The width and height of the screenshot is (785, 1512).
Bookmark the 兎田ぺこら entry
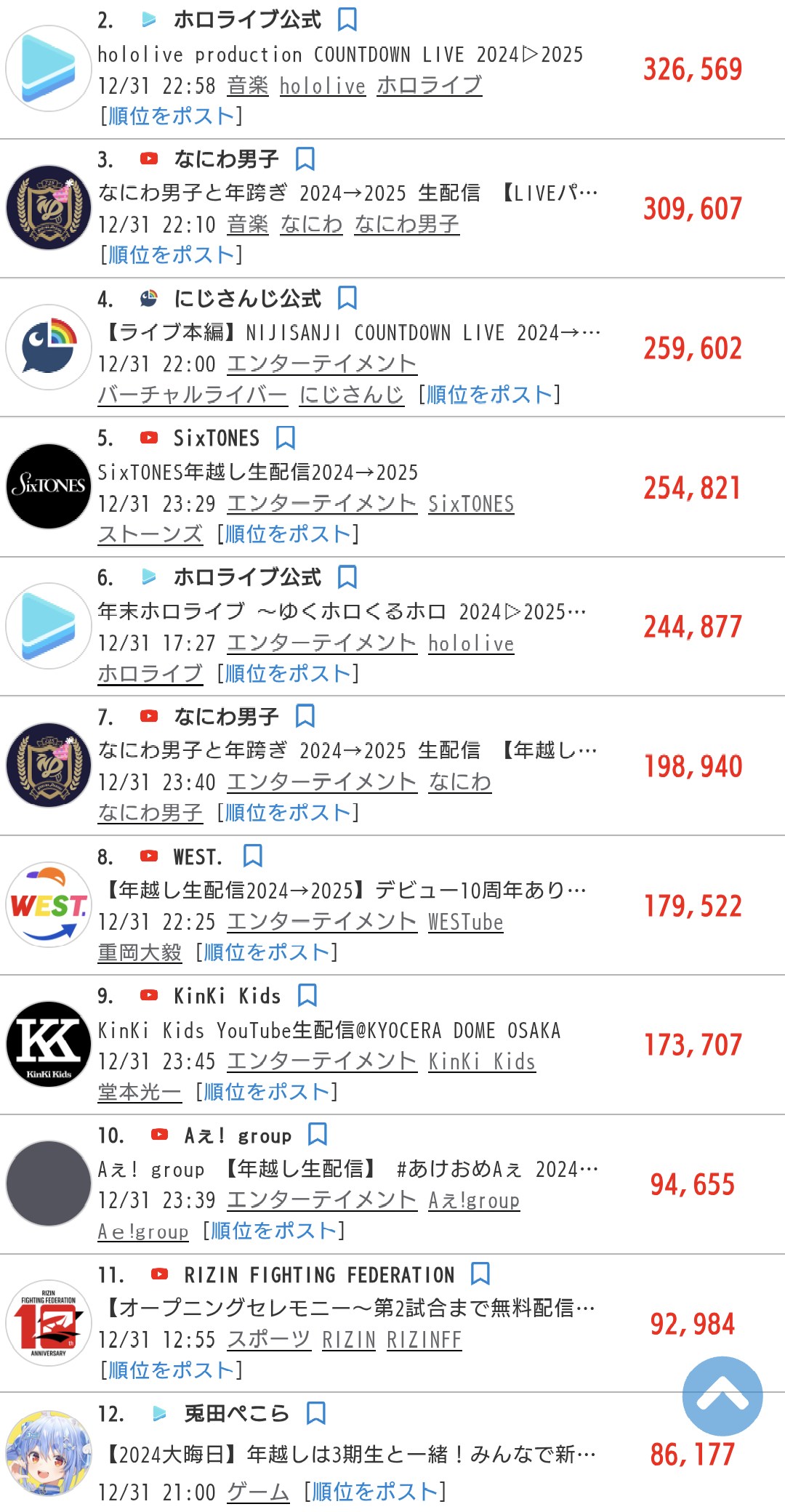tap(315, 1413)
